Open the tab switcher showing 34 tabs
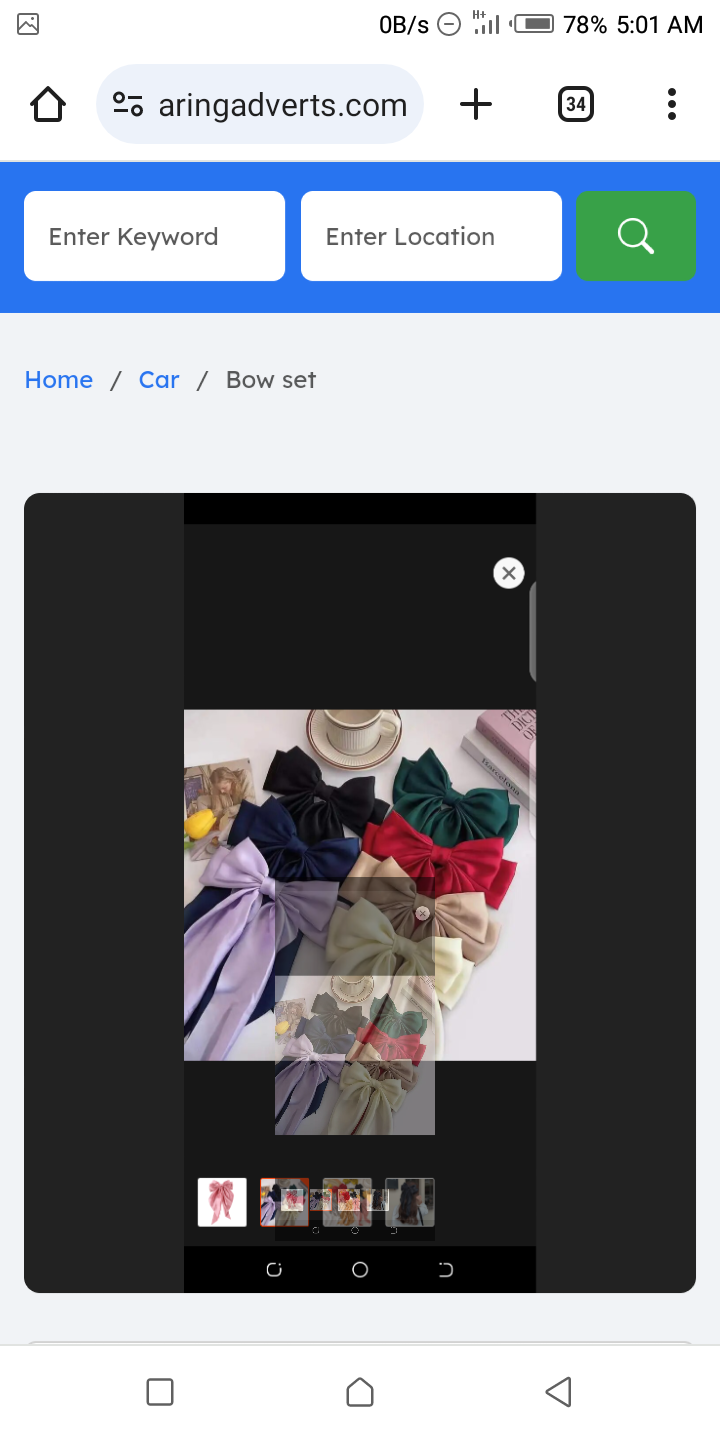The image size is (720, 1440). (x=575, y=104)
